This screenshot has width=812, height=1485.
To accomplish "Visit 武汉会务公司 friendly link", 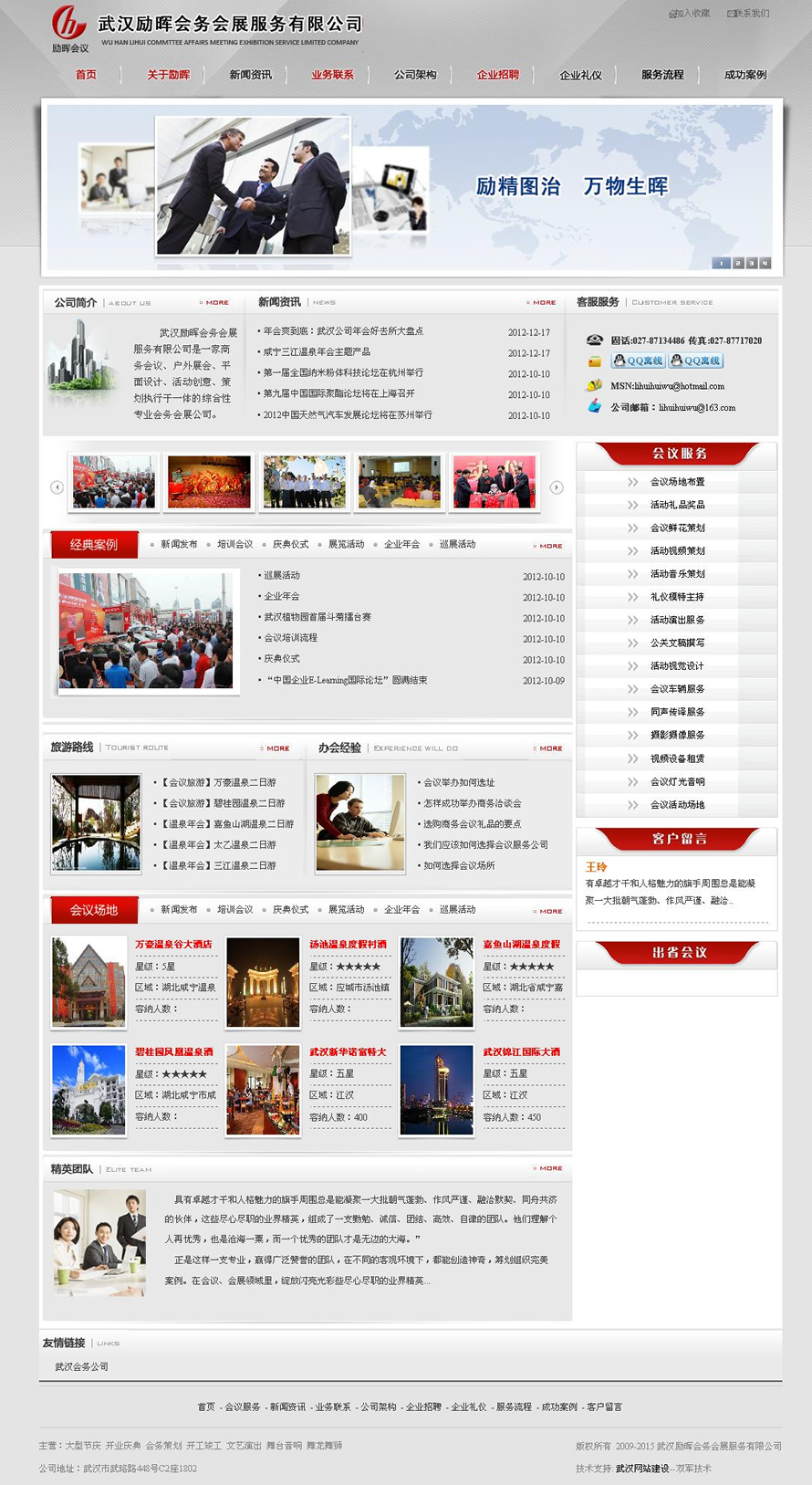I will pyautogui.click(x=81, y=1366).
